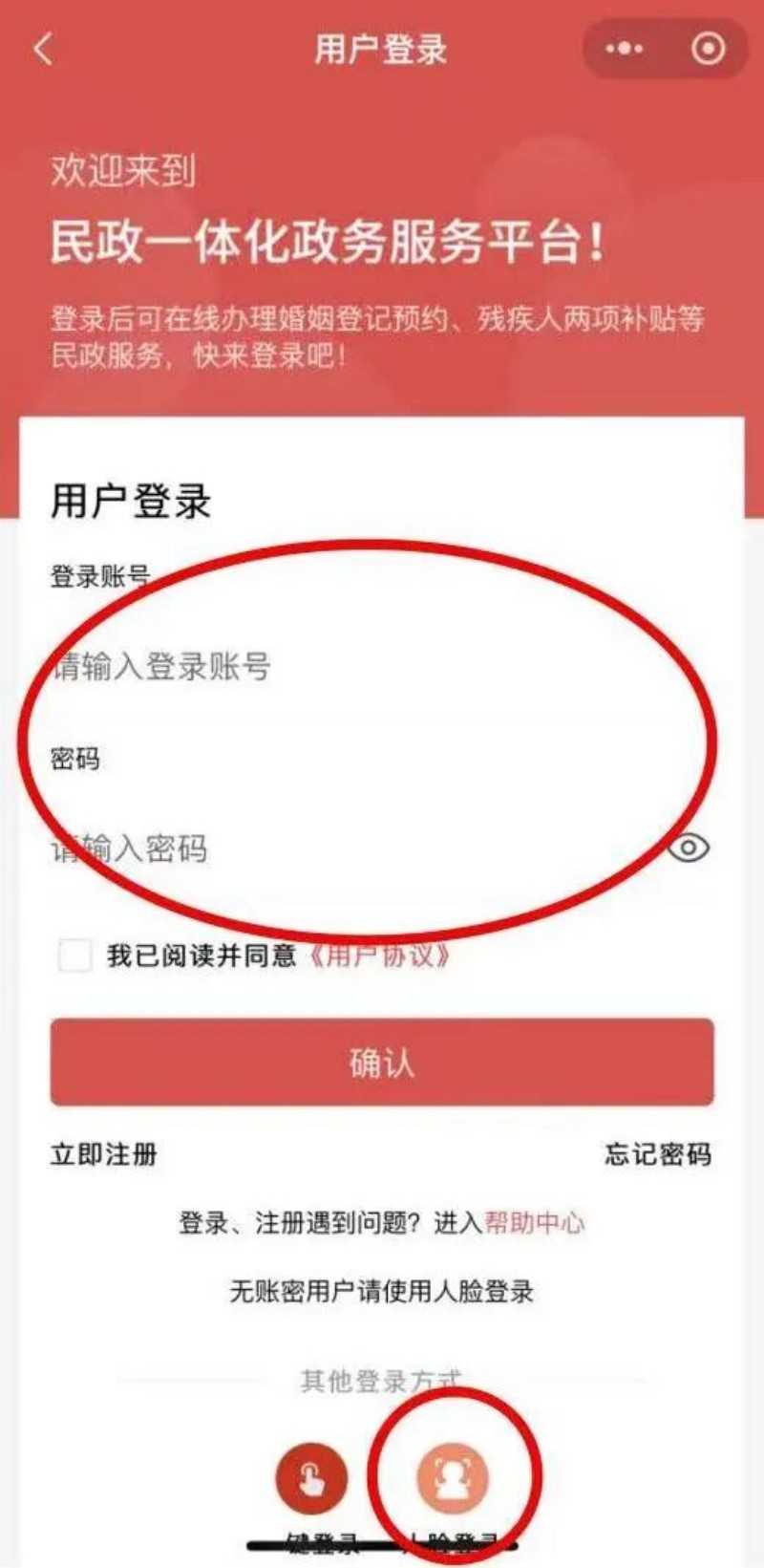Viewport: 764px width, 1568px height.
Task: Check the user agreement consent checkbox
Action: [74, 956]
